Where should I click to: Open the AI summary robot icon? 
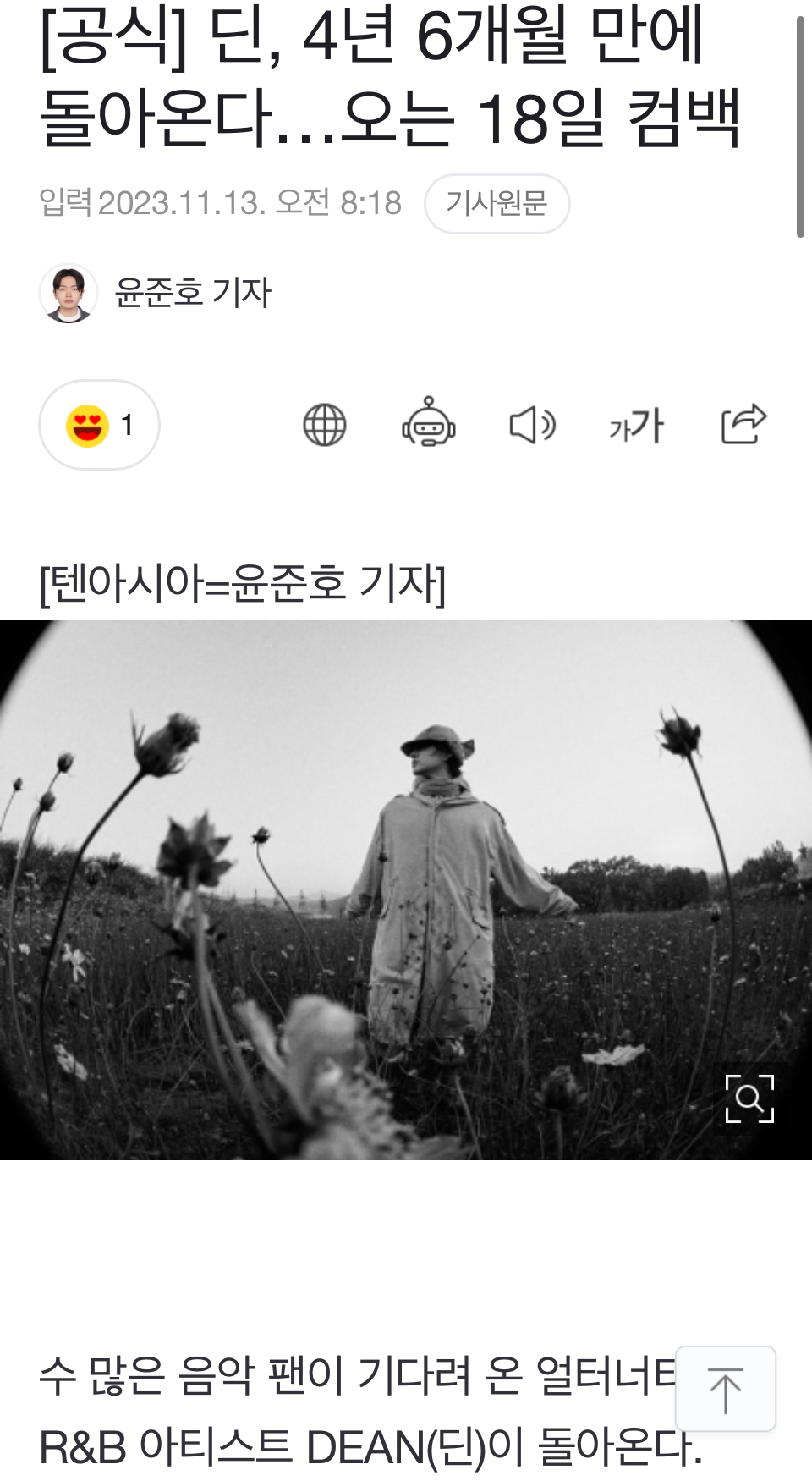[x=429, y=423]
